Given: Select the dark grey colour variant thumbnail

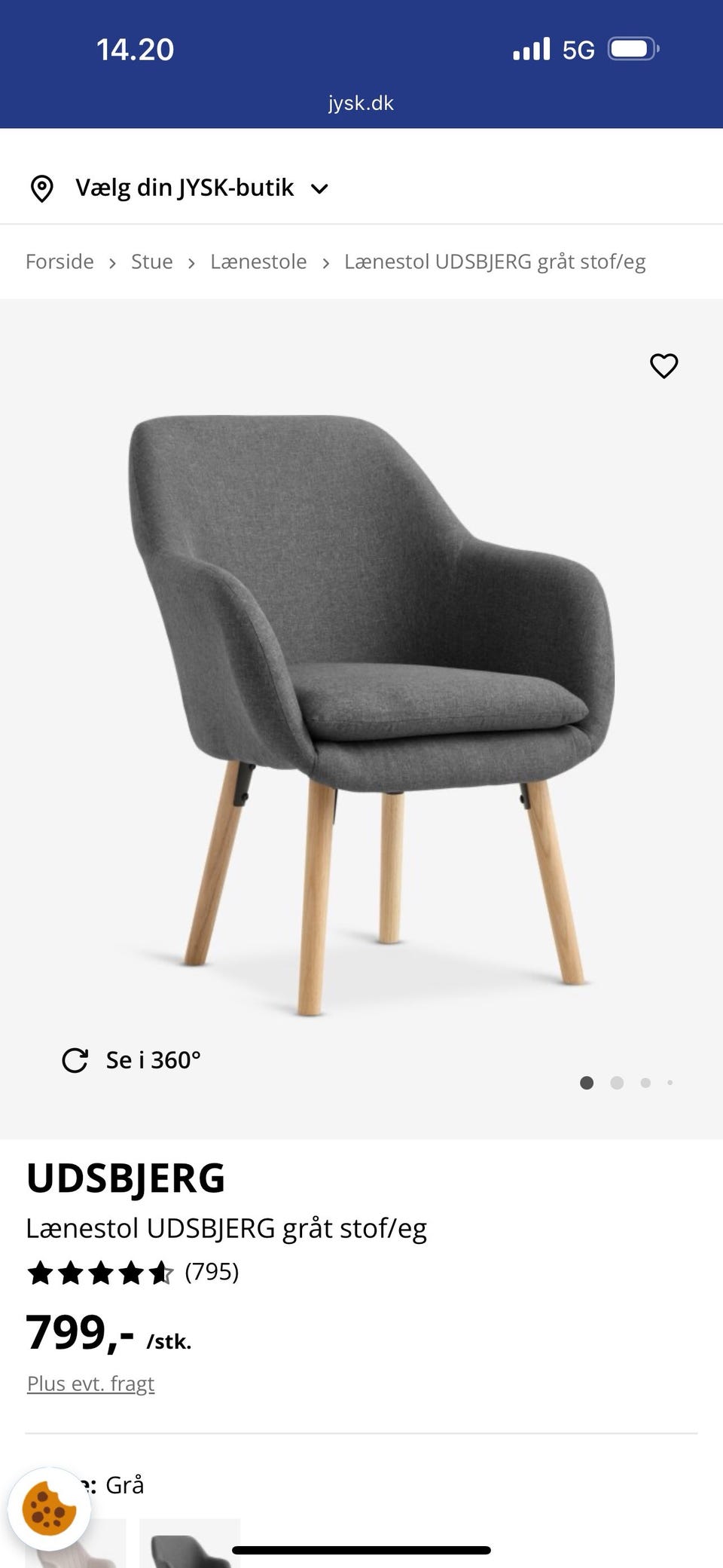Looking at the screenshot, I should point(190,1545).
